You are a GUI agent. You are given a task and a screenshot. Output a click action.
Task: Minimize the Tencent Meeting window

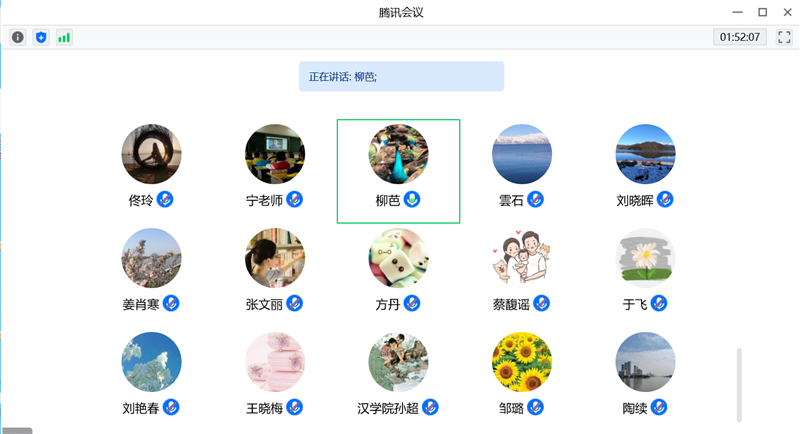tap(738, 12)
